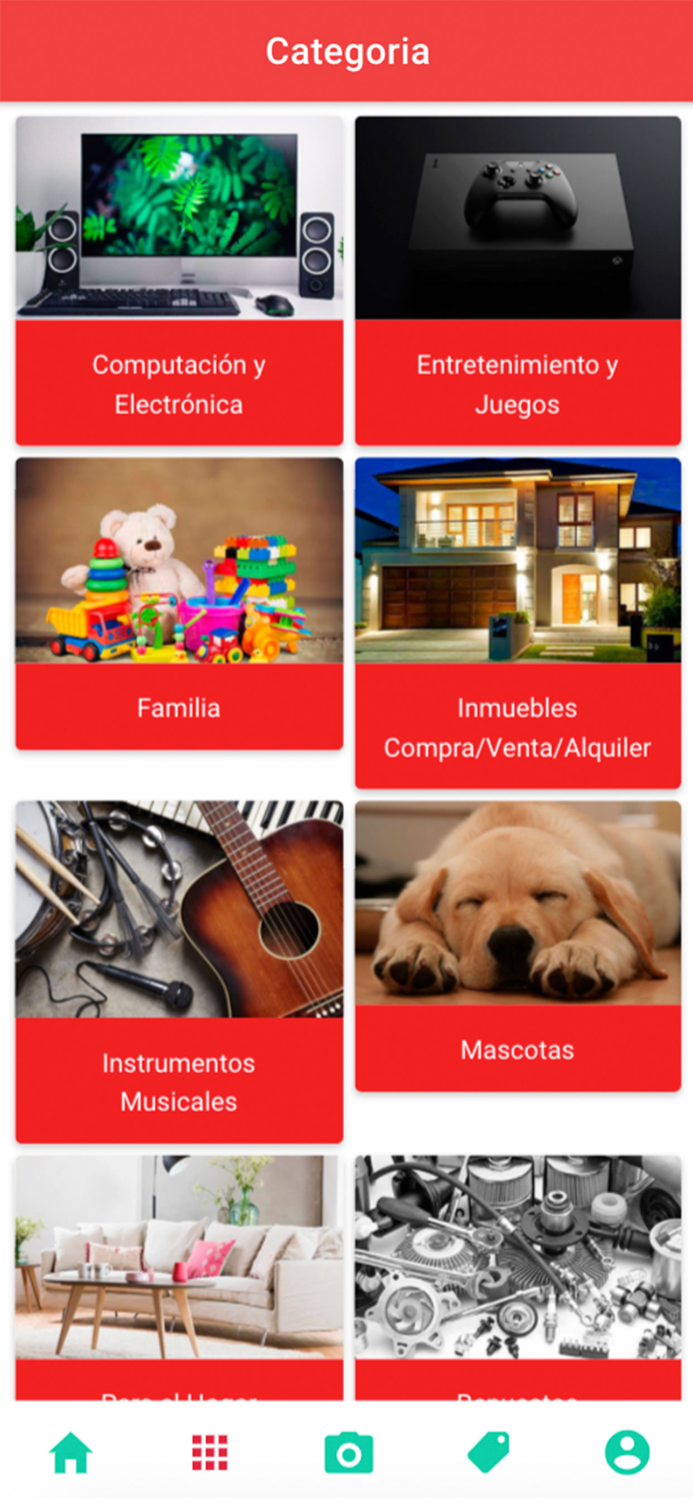Switch to the categories grid tab
The width and height of the screenshot is (693, 1500).
coord(210,1452)
